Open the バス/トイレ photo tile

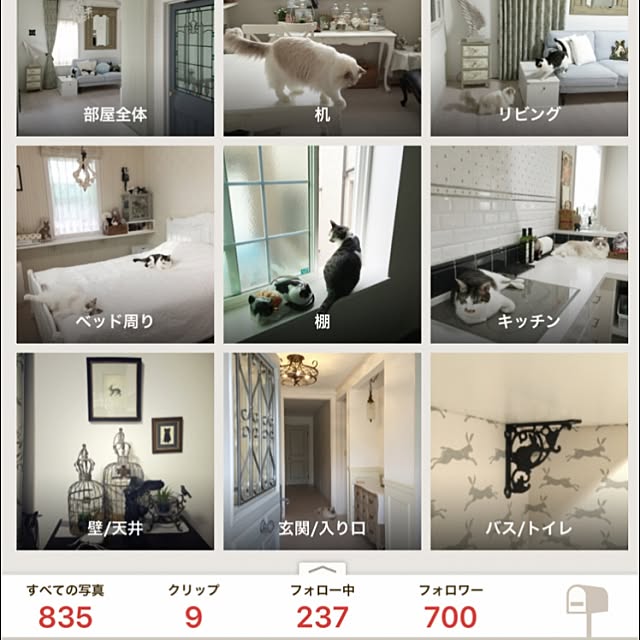coord(529,451)
